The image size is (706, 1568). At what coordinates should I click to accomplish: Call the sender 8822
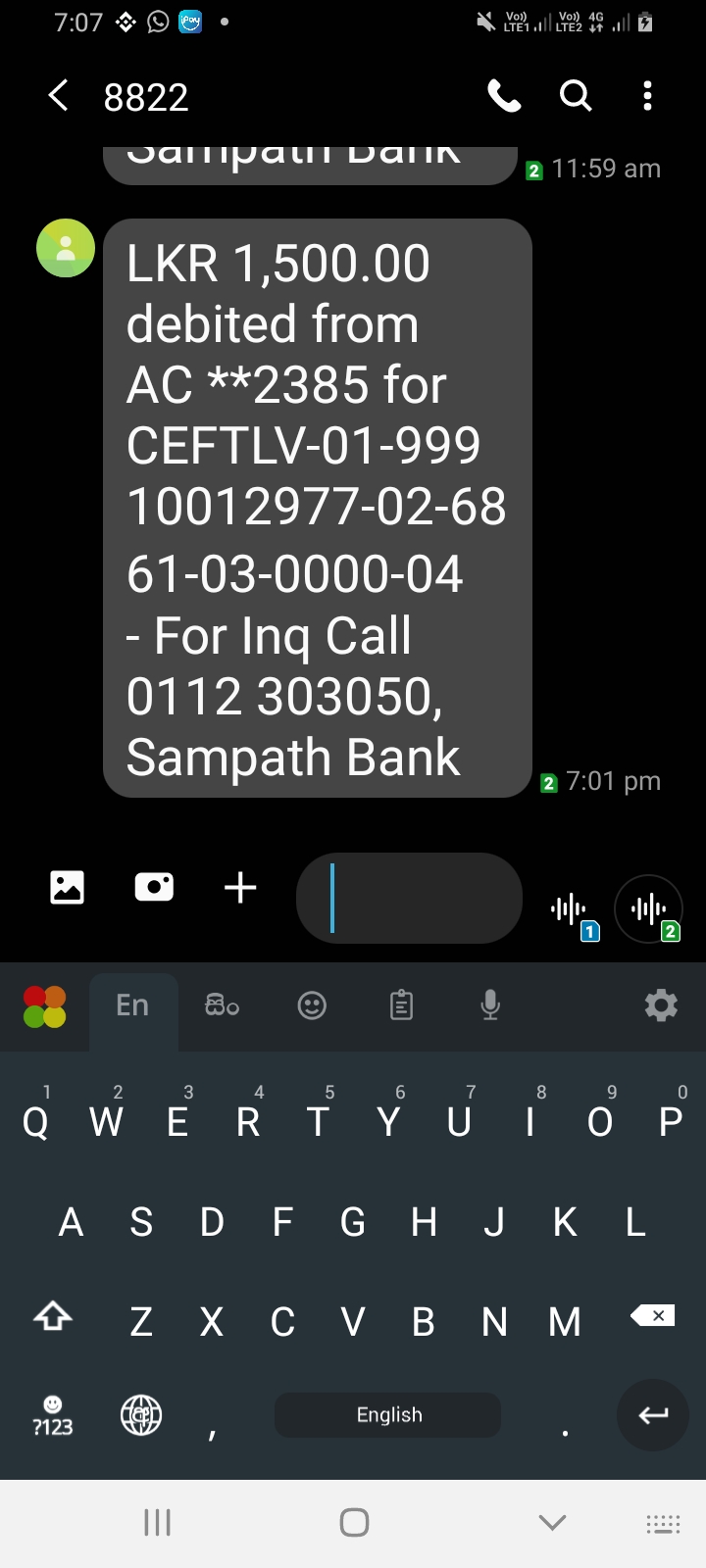tap(504, 96)
